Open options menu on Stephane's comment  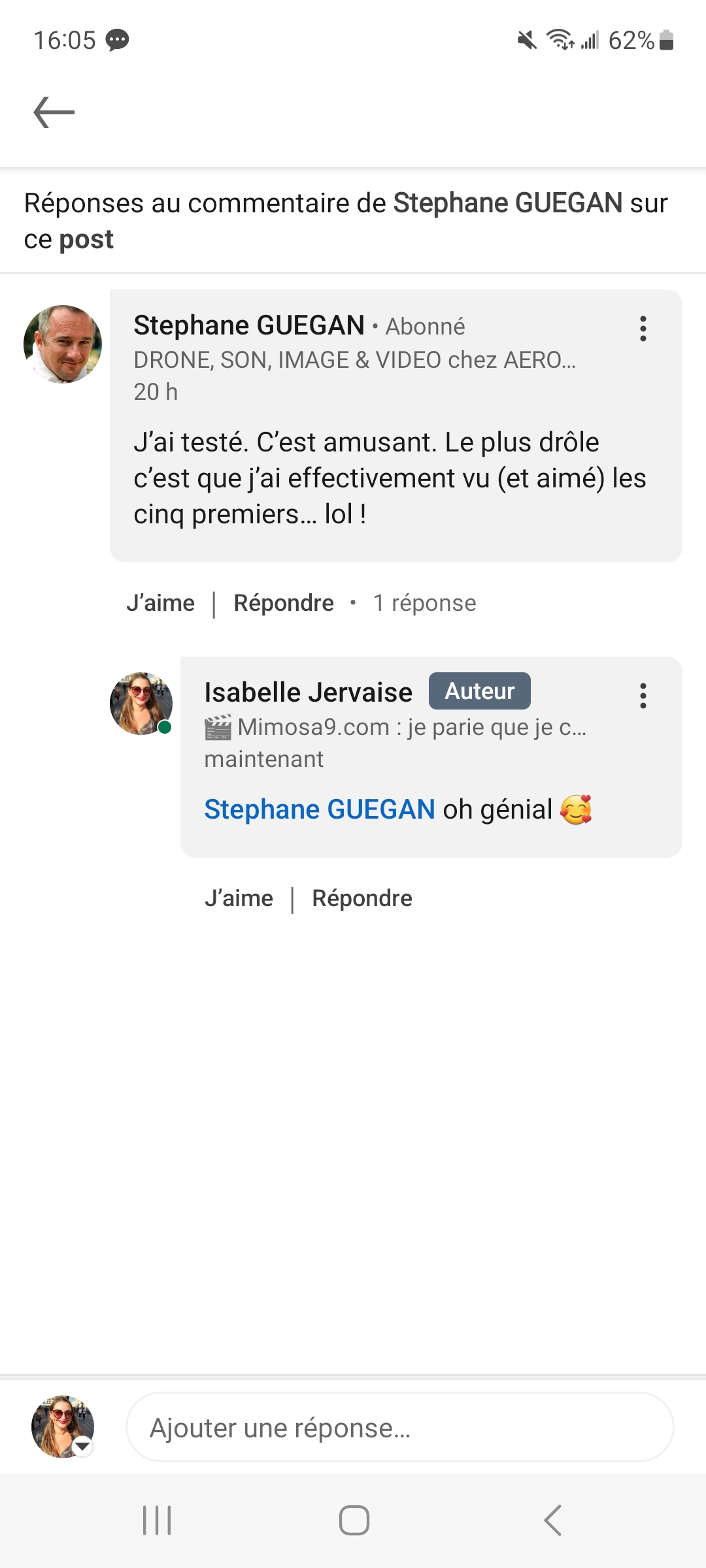(x=643, y=329)
